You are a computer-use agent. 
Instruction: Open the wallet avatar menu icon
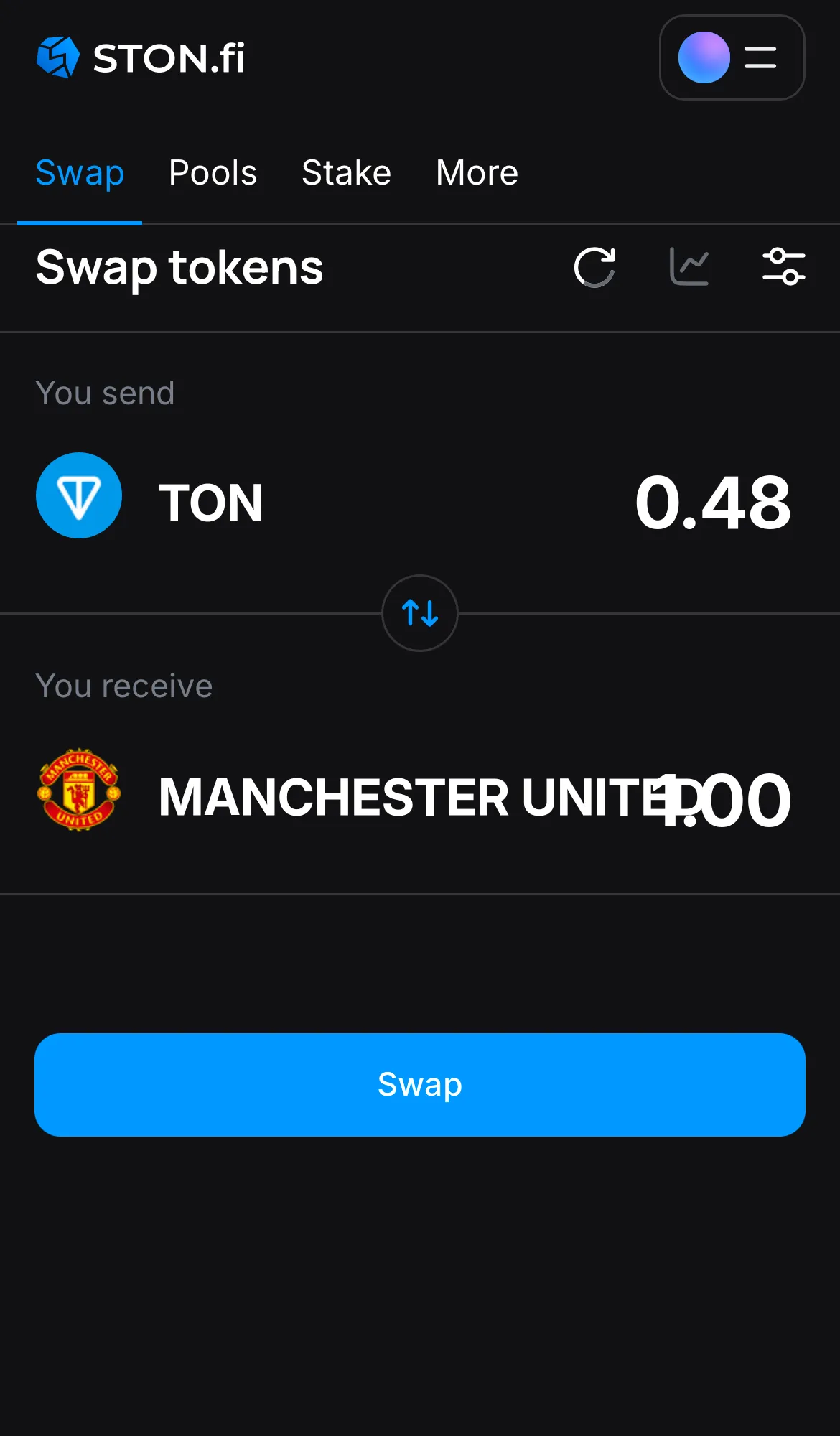click(x=704, y=57)
